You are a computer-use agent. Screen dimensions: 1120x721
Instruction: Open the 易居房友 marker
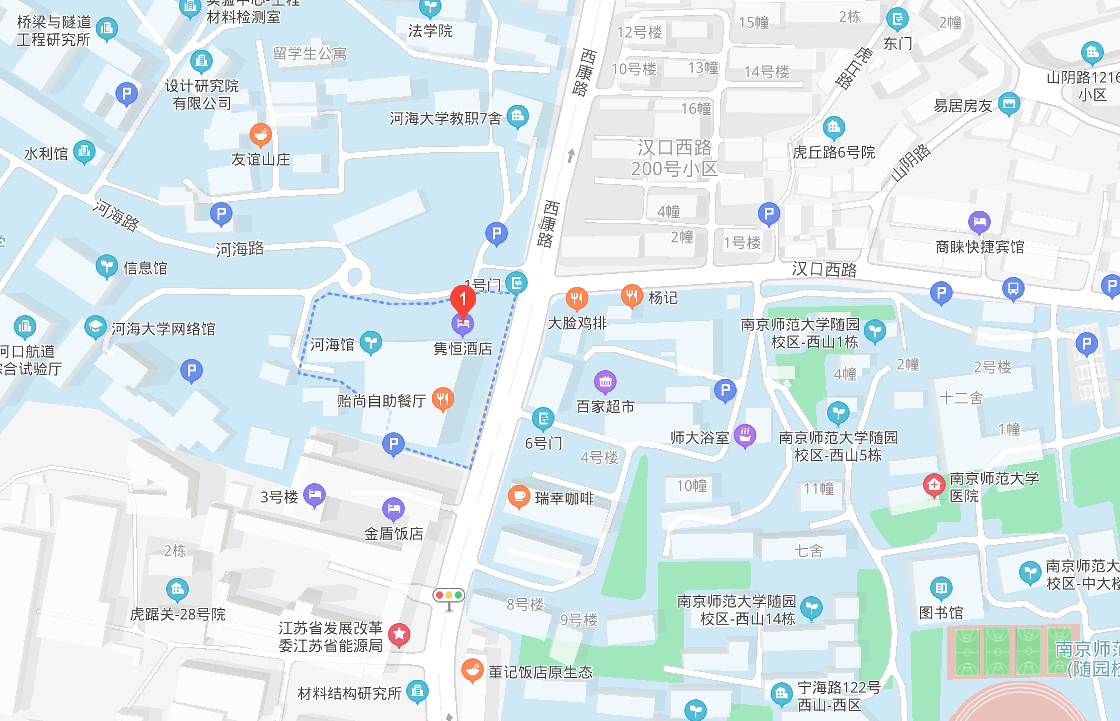(1008, 103)
